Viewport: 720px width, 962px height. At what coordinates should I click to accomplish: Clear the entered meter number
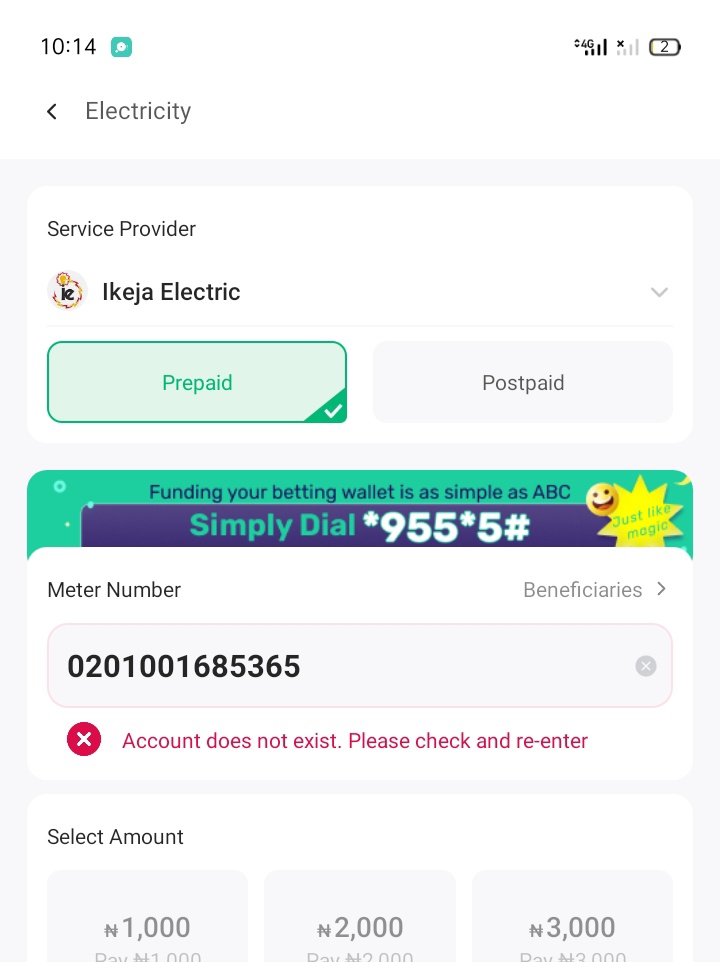[x=646, y=666]
